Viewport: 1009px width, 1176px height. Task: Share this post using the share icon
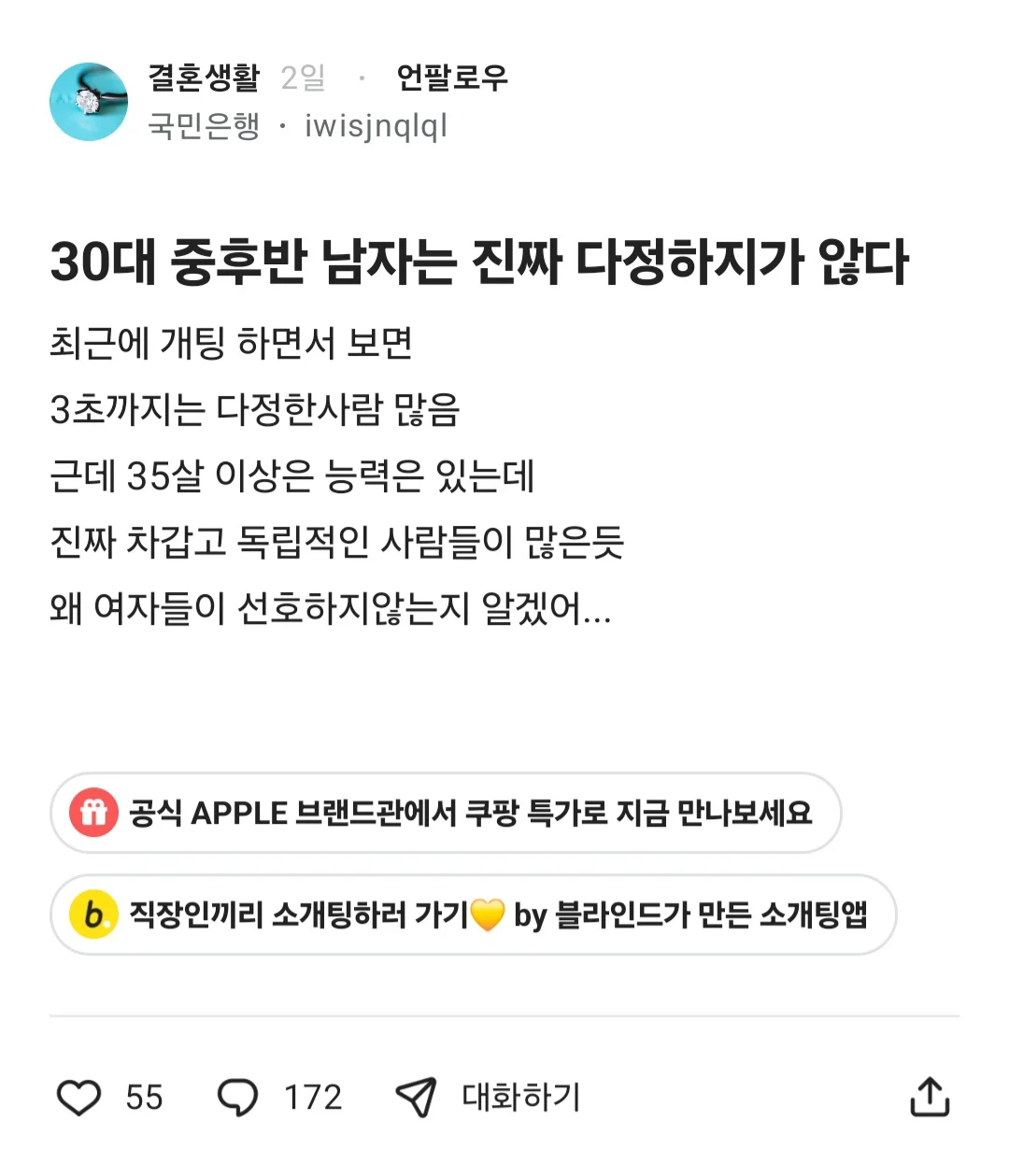930,1098
